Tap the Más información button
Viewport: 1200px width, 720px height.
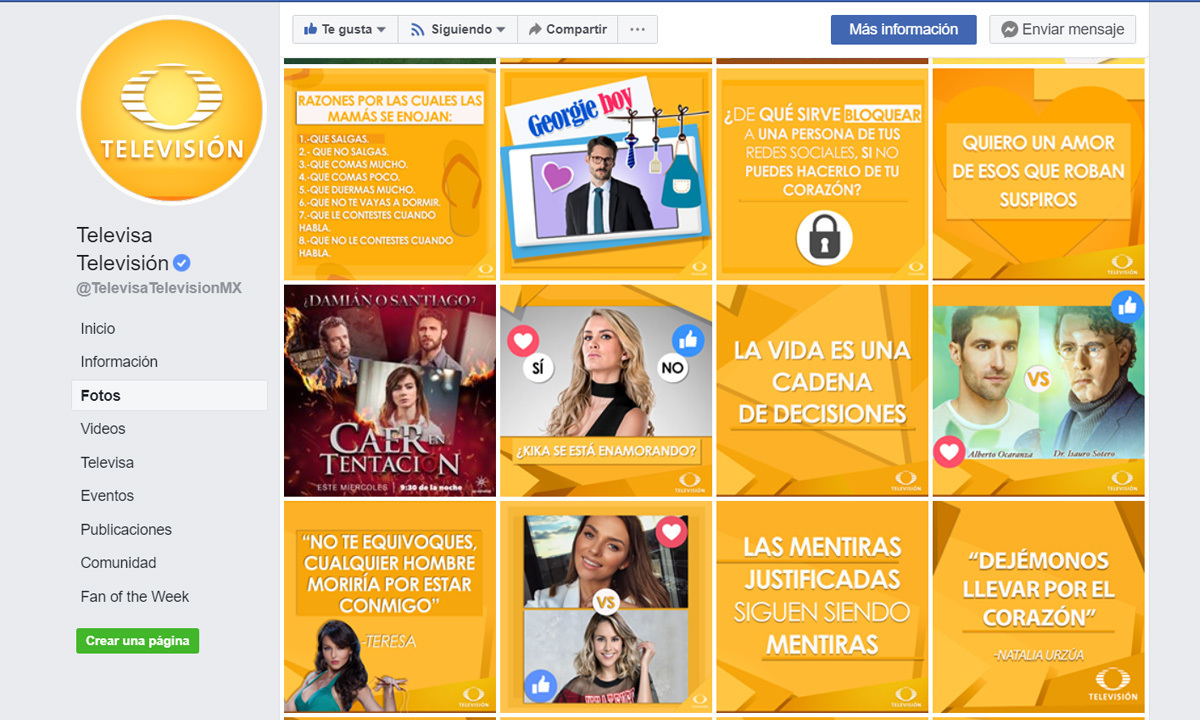coord(903,30)
